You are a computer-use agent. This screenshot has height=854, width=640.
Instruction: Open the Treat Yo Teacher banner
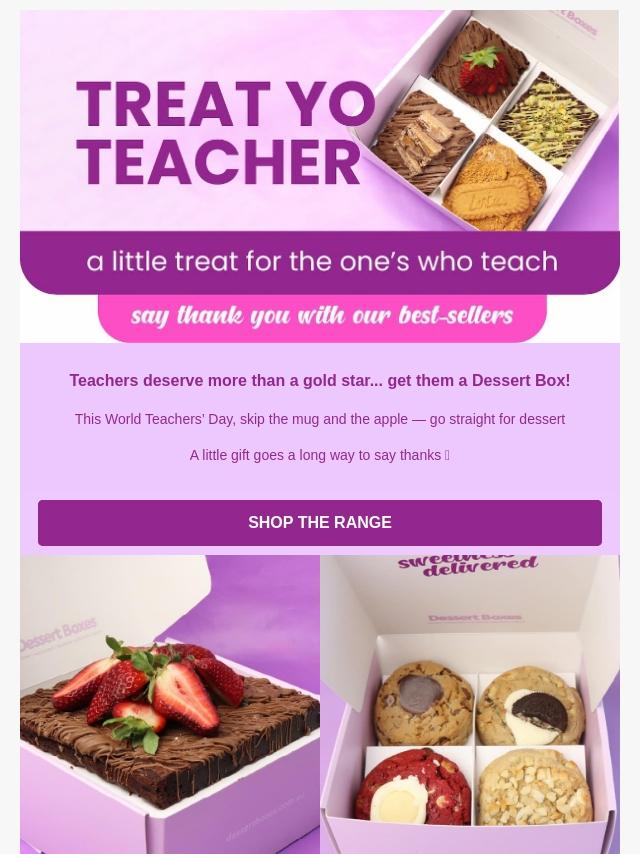320,176
